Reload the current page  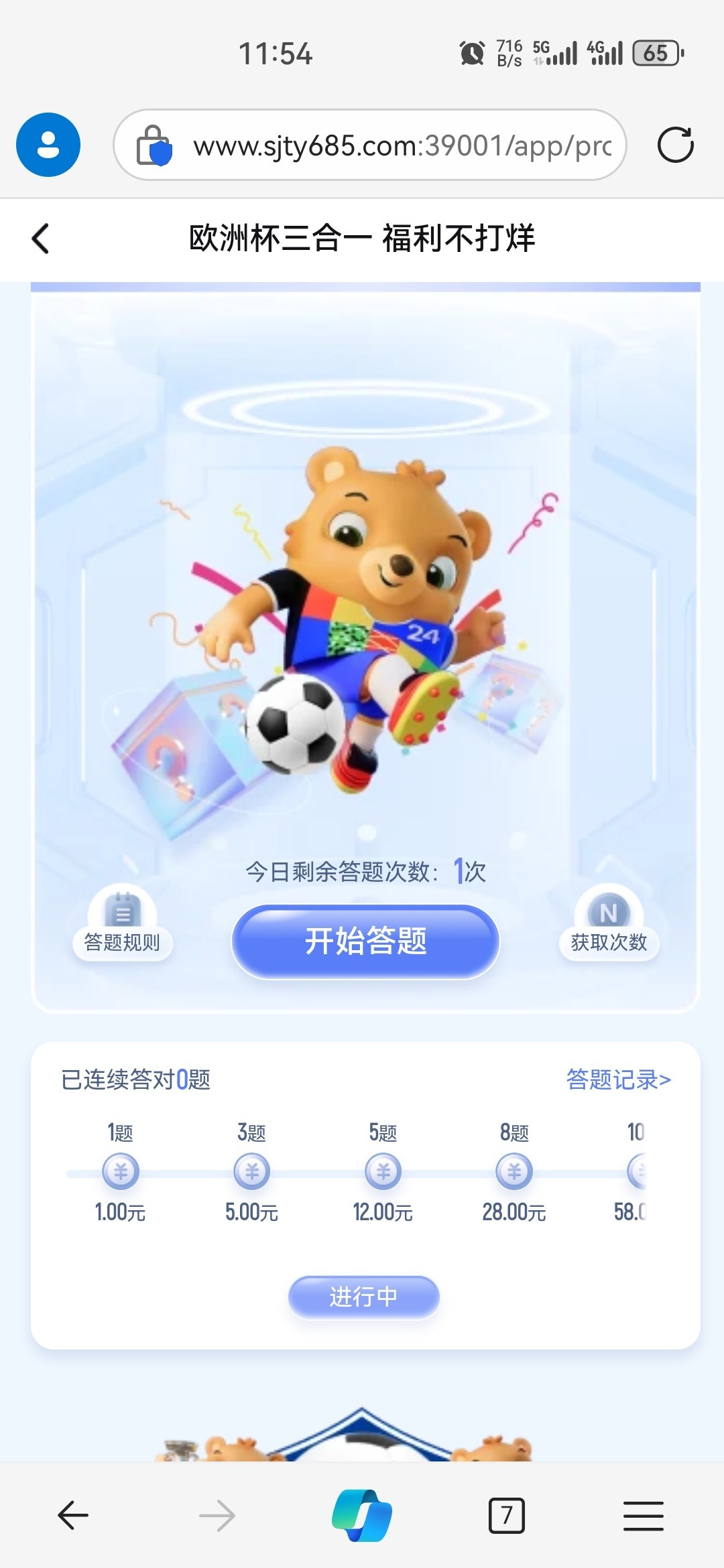[x=675, y=145]
